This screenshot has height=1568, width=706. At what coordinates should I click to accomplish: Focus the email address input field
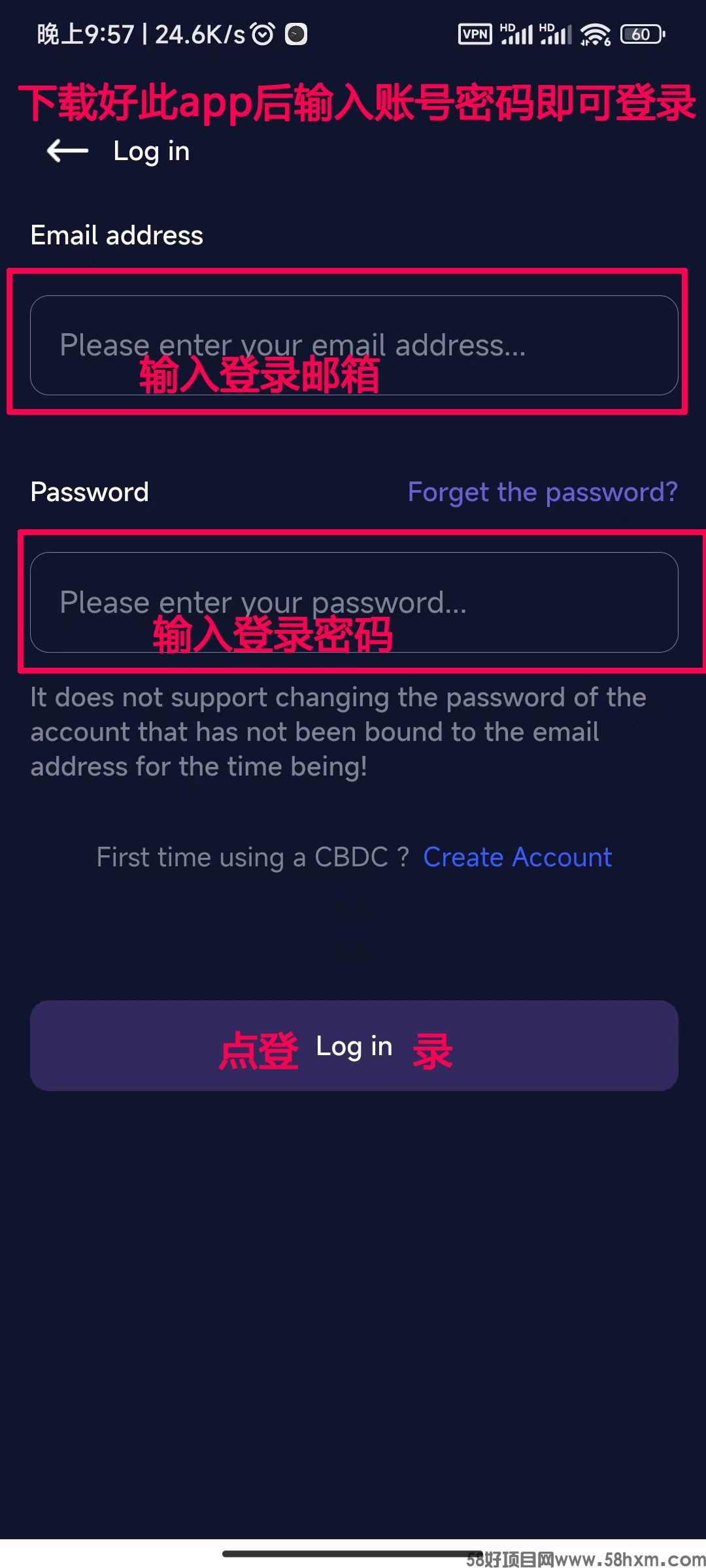[354, 345]
